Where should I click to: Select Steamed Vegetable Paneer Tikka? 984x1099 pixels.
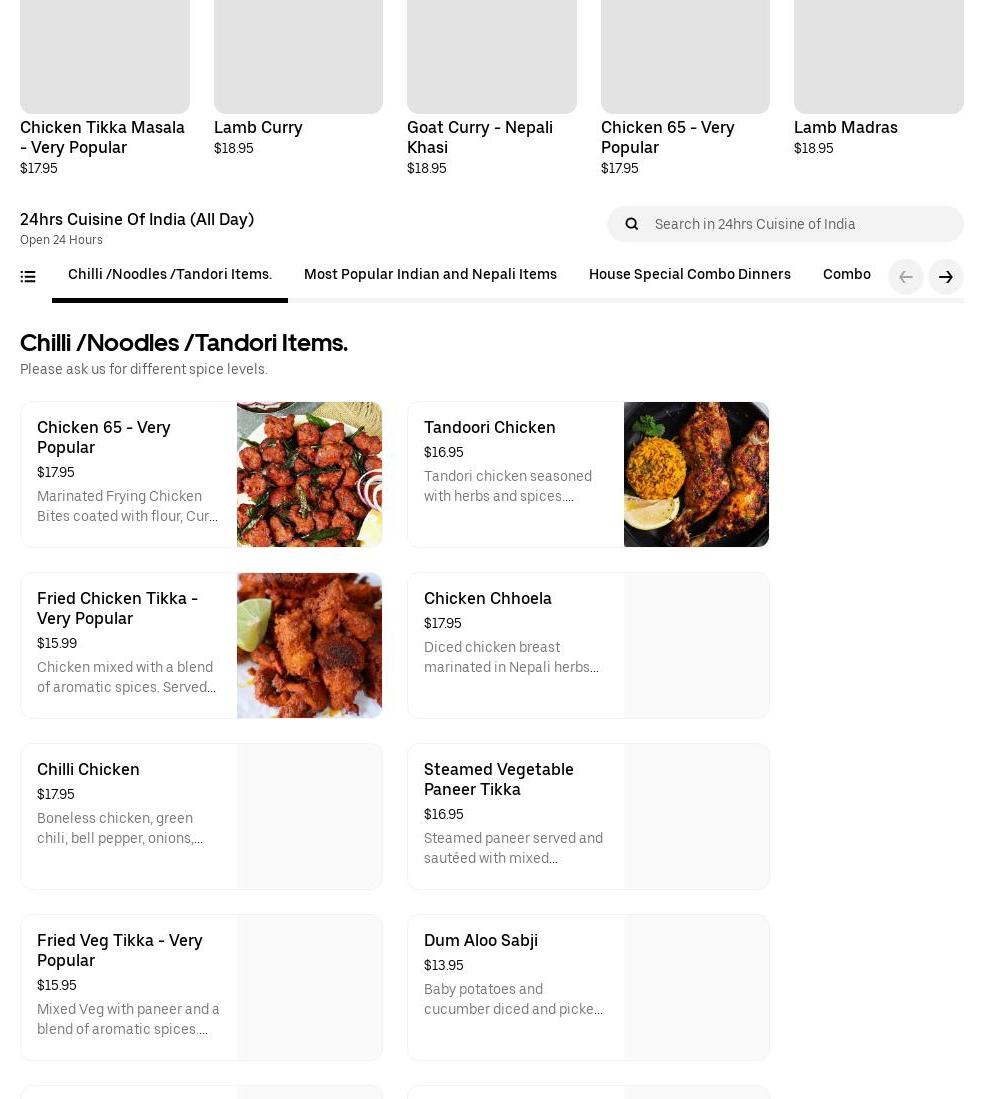(588, 816)
